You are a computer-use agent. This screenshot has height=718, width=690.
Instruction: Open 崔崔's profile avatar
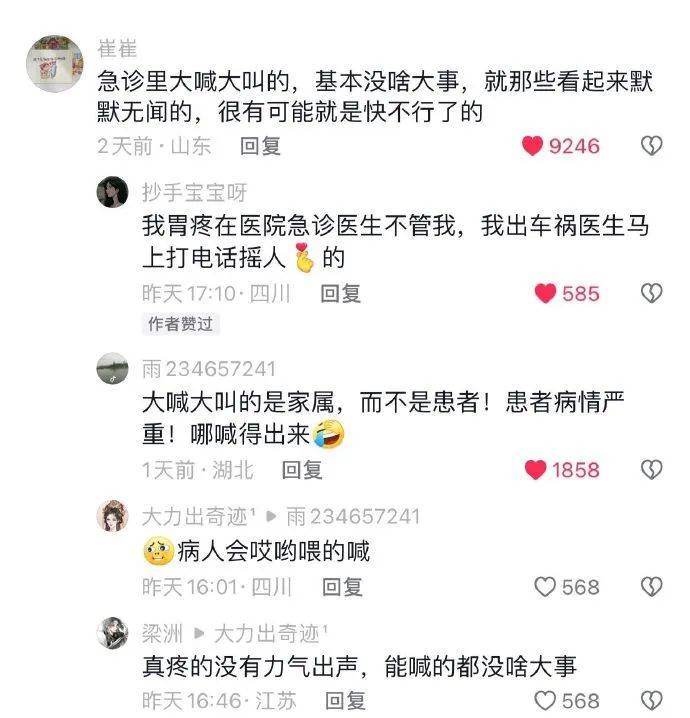pos(55,63)
